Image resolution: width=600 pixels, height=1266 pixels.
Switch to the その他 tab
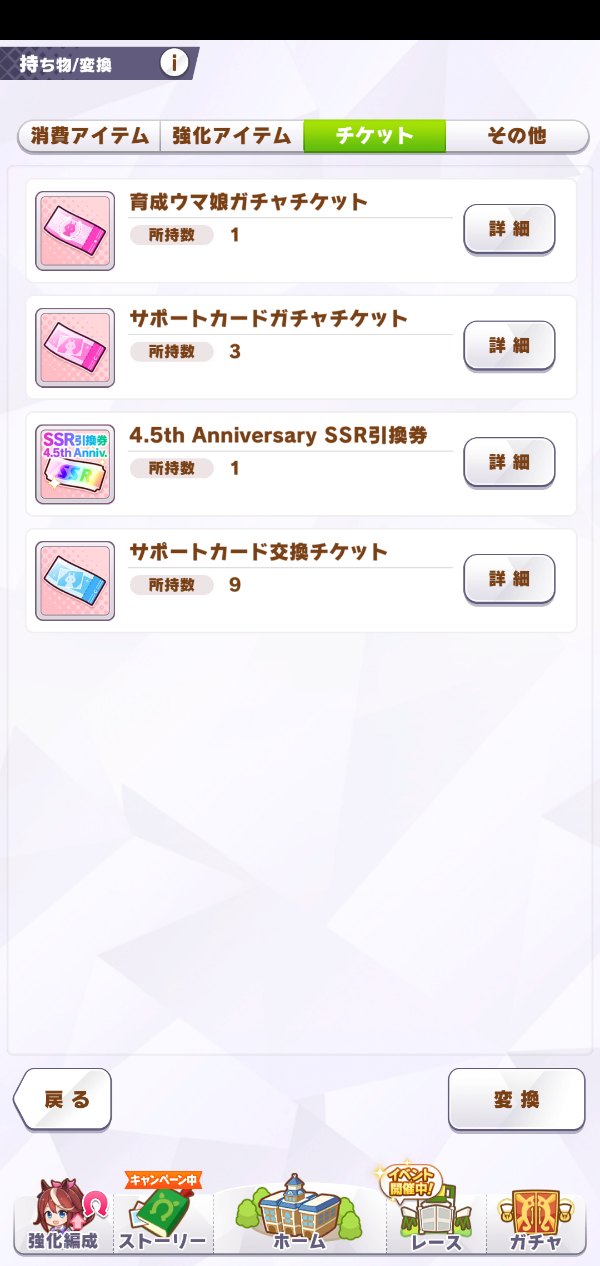(516, 136)
